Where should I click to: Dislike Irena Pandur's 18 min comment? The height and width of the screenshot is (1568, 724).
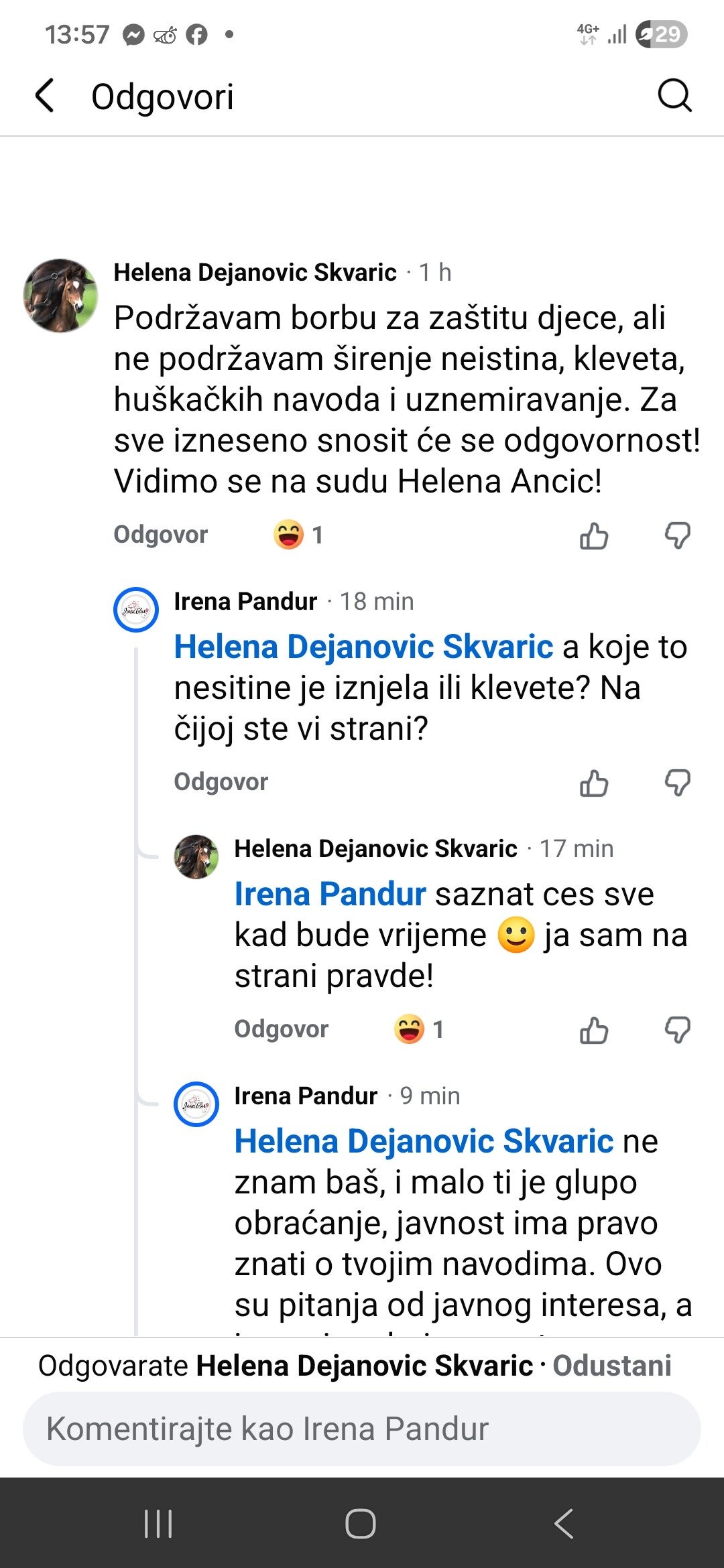point(677,783)
